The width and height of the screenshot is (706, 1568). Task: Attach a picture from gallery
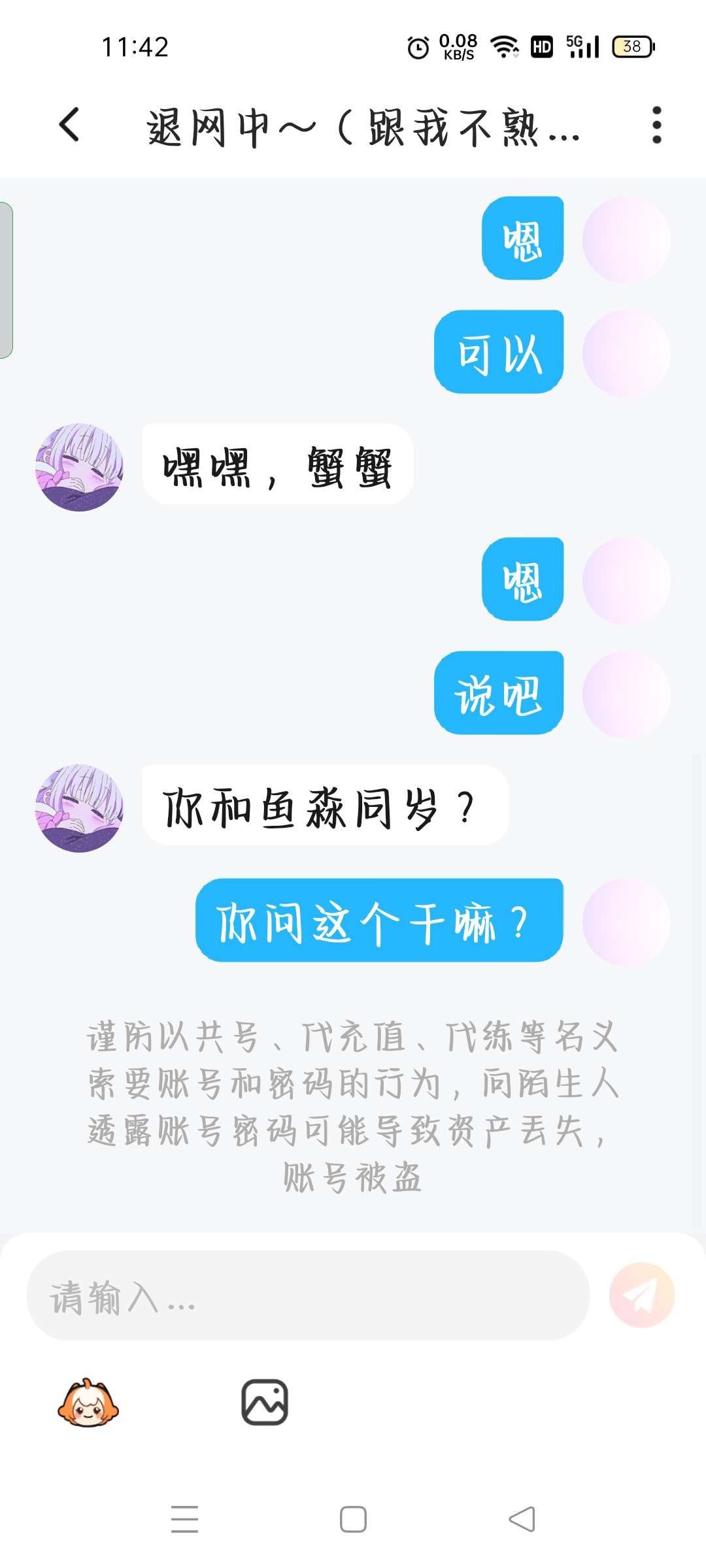pyautogui.click(x=265, y=1403)
